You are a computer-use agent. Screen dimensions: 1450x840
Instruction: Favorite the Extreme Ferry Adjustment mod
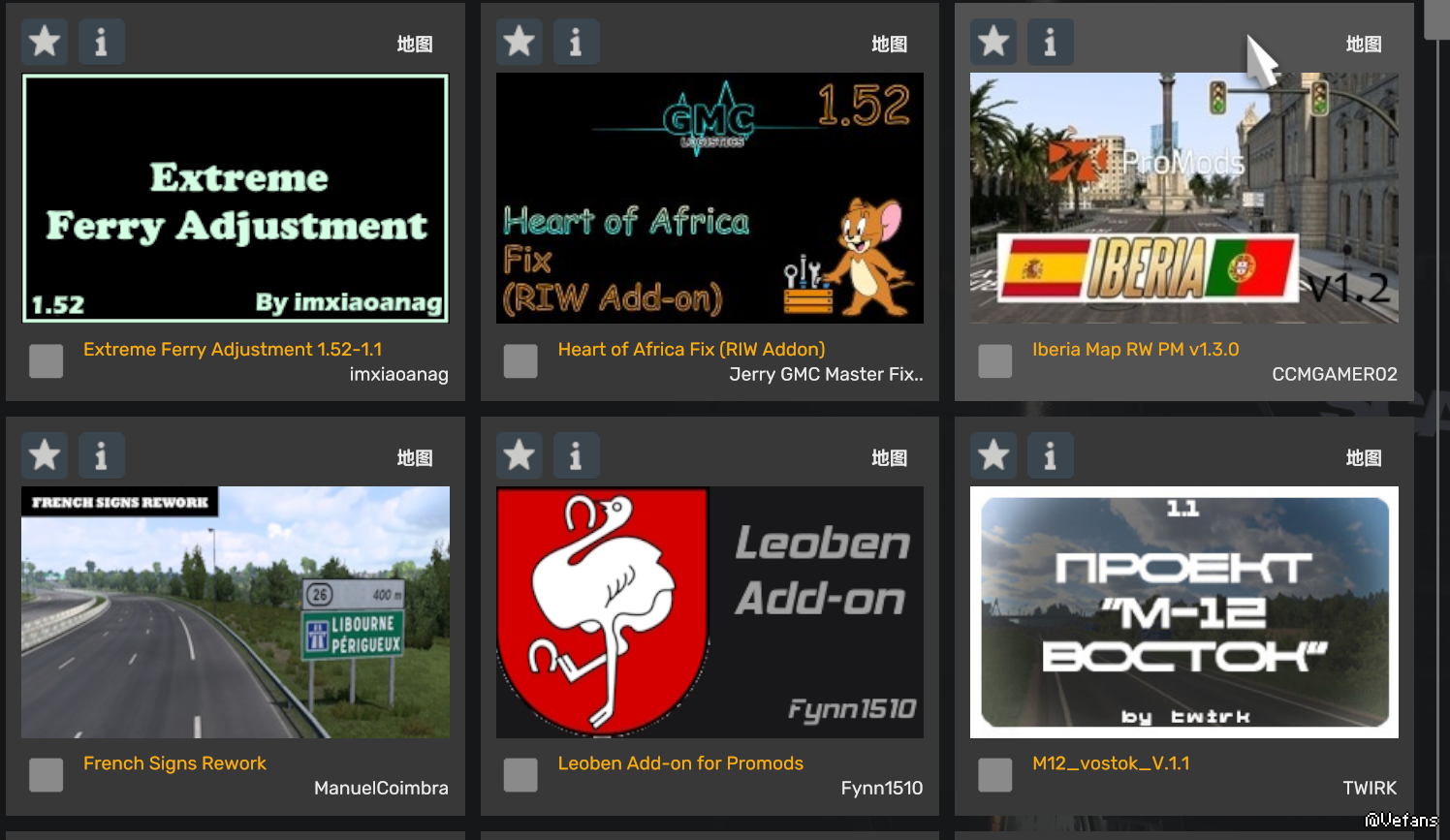tap(45, 42)
